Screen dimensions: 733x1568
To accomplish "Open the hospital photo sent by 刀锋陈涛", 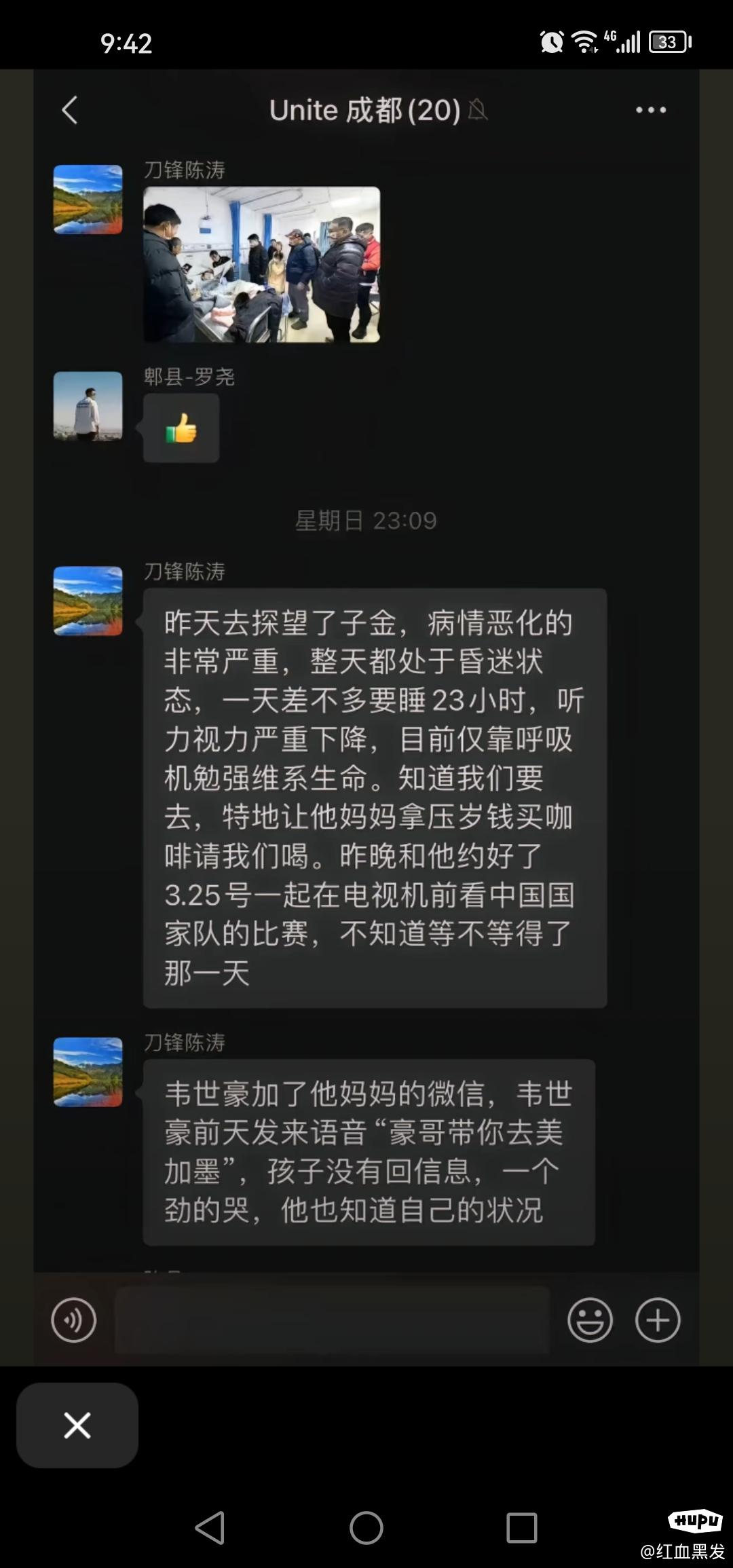I will (x=261, y=264).
